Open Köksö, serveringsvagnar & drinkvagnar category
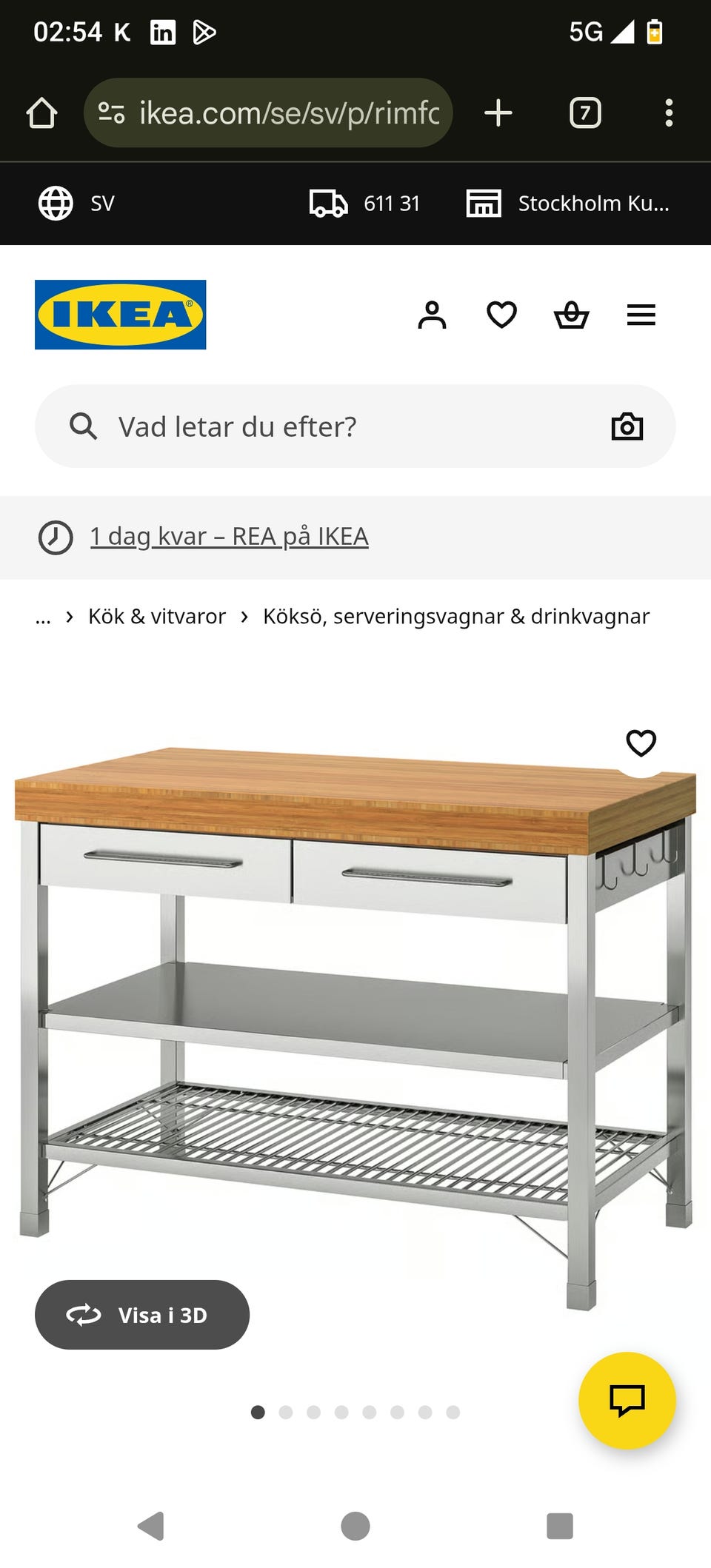Viewport: 711px width, 1568px height. pos(457,615)
